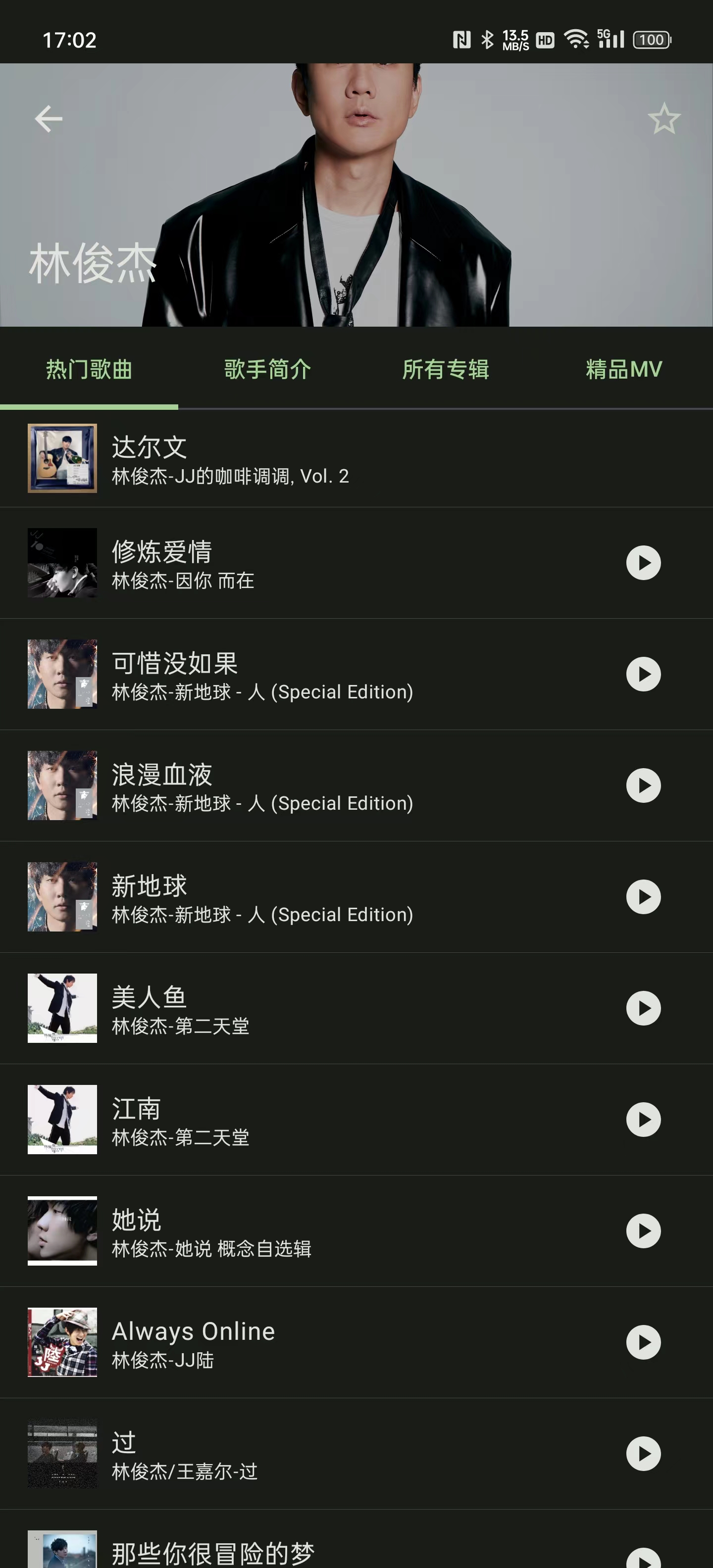Play the song 过
Screen dimensions: 713x1568
click(644, 1454)
